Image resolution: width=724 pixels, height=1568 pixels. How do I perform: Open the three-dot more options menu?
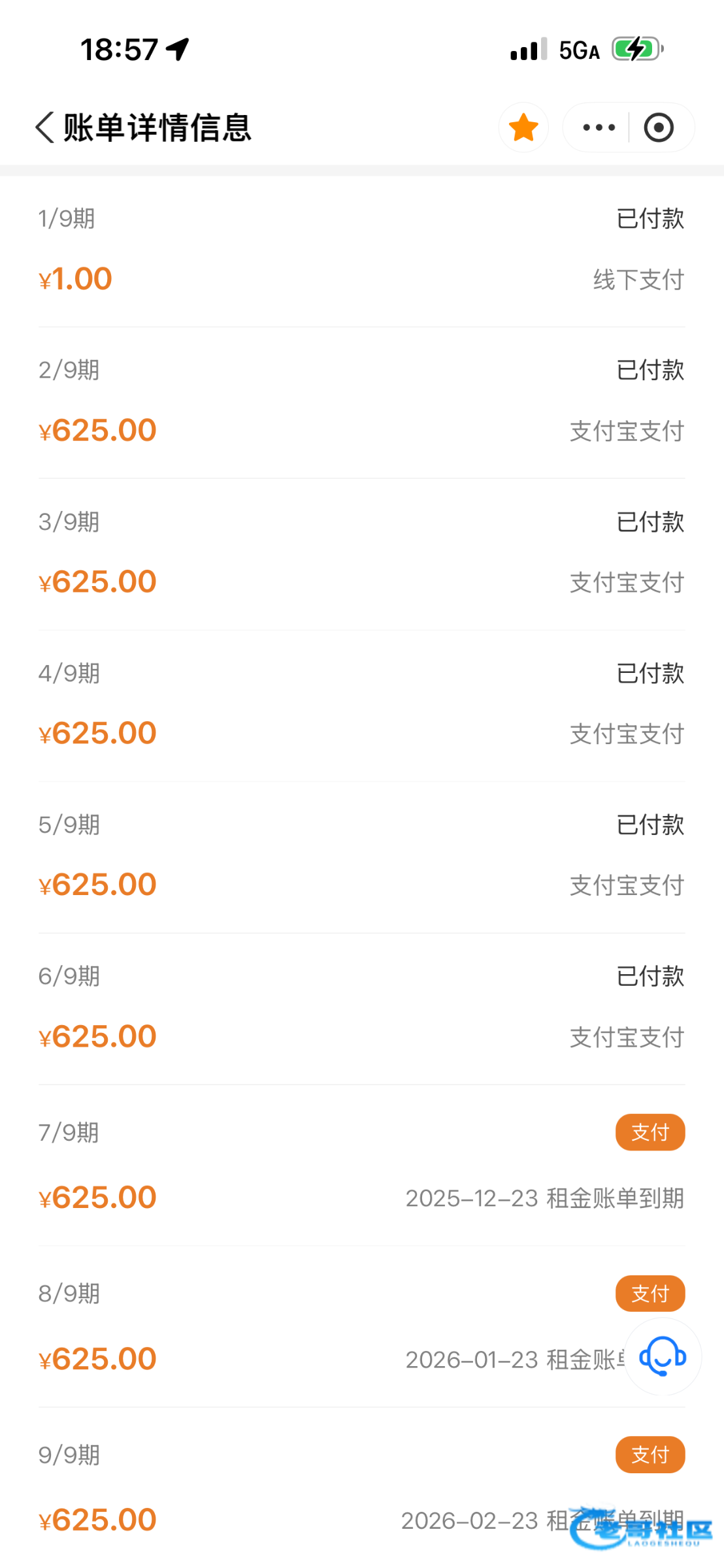pos(599,127)
